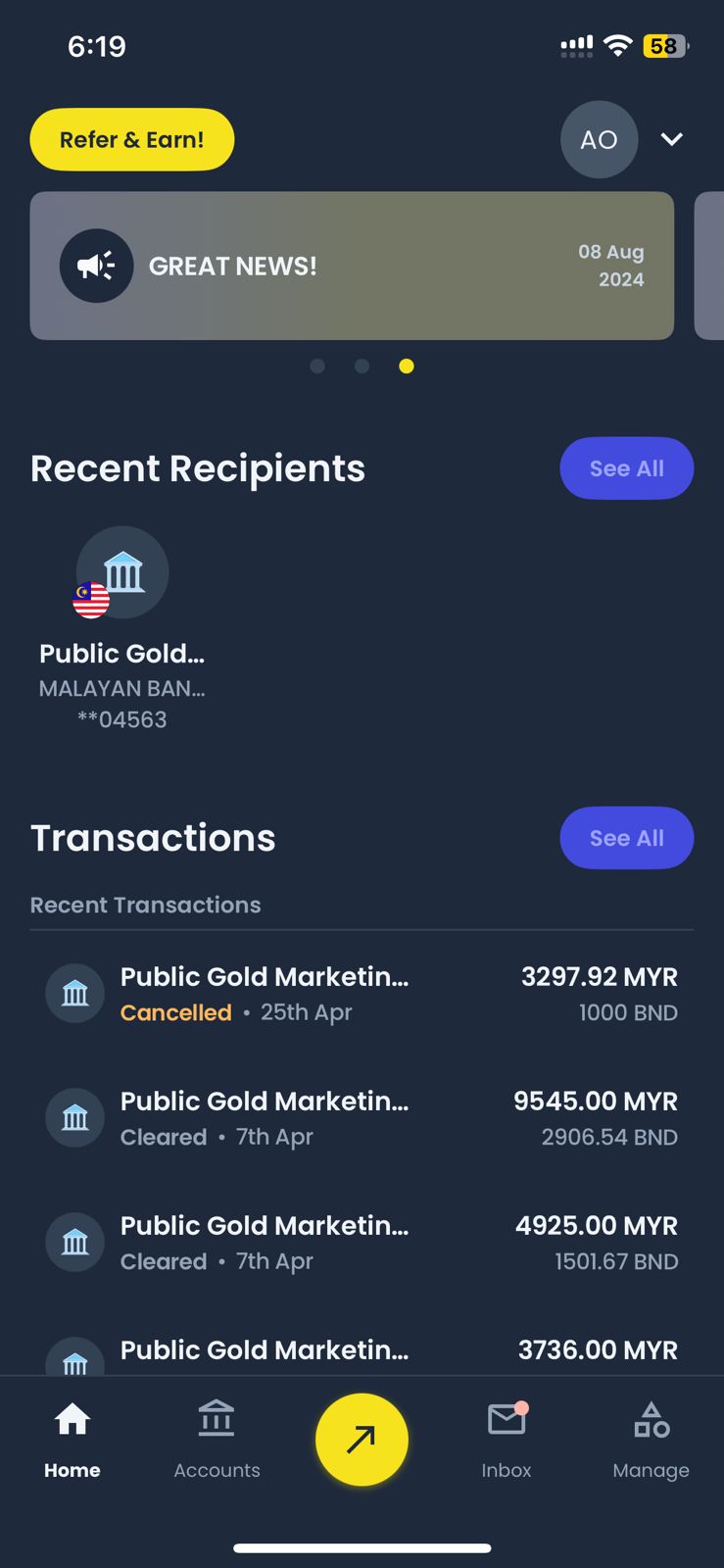724x1568 pixels.
Task: Expand the account dropdown chevron
Action: click(671, 139)
